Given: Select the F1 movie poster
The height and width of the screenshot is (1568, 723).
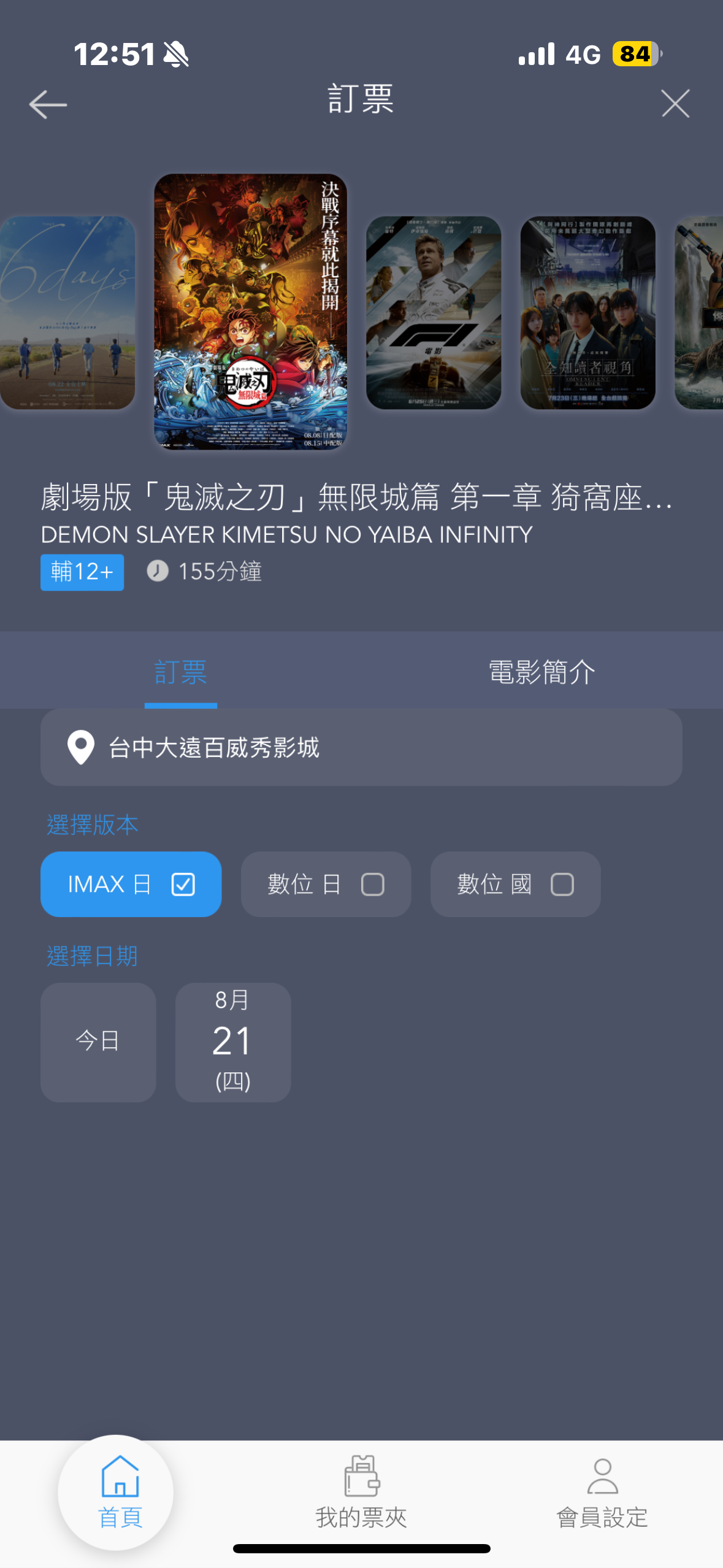Looking at the screenshot, I should click(434, 312).
